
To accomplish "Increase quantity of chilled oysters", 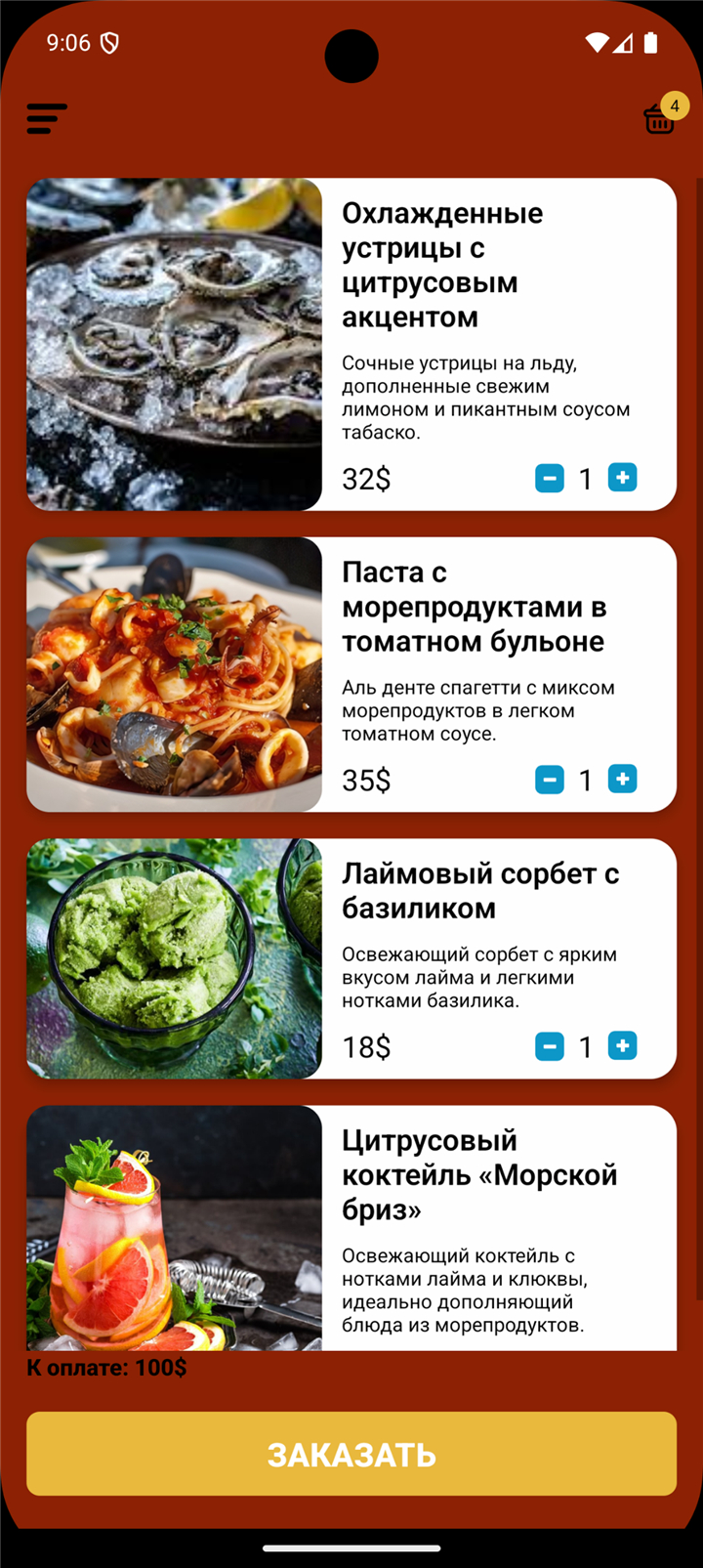I will [x=622, y=478].
